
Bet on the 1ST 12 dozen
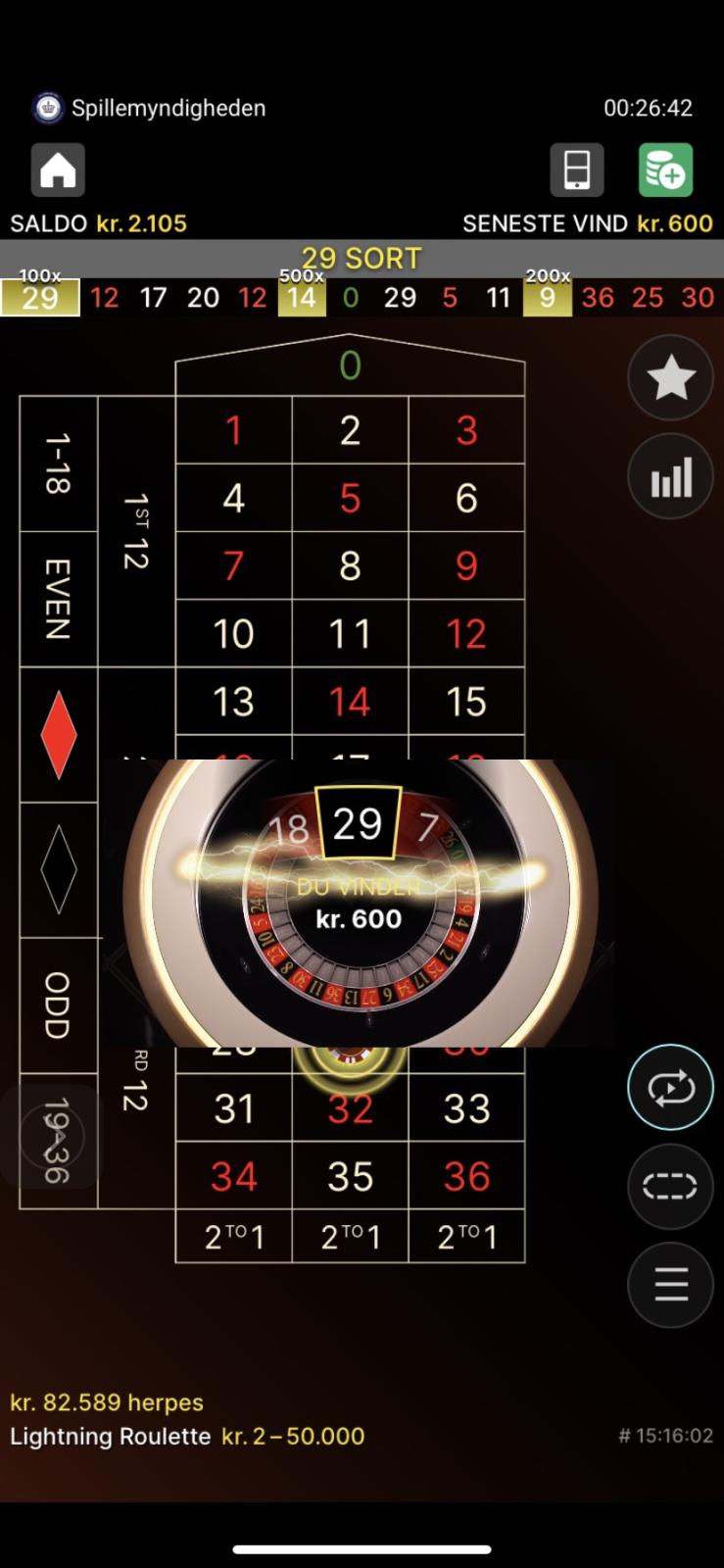point(135,531)
